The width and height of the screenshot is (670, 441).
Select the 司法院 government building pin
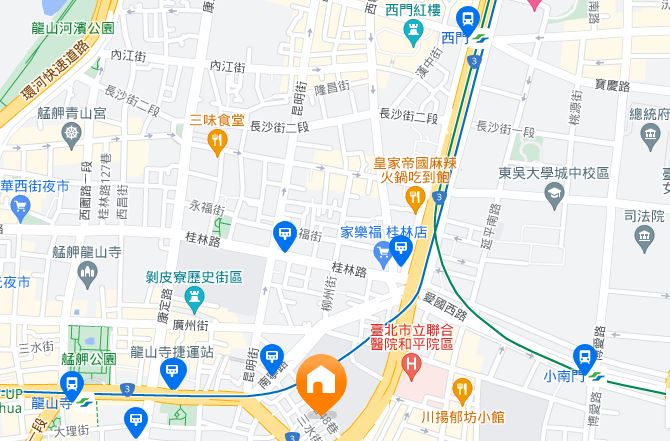pos(644,237)
